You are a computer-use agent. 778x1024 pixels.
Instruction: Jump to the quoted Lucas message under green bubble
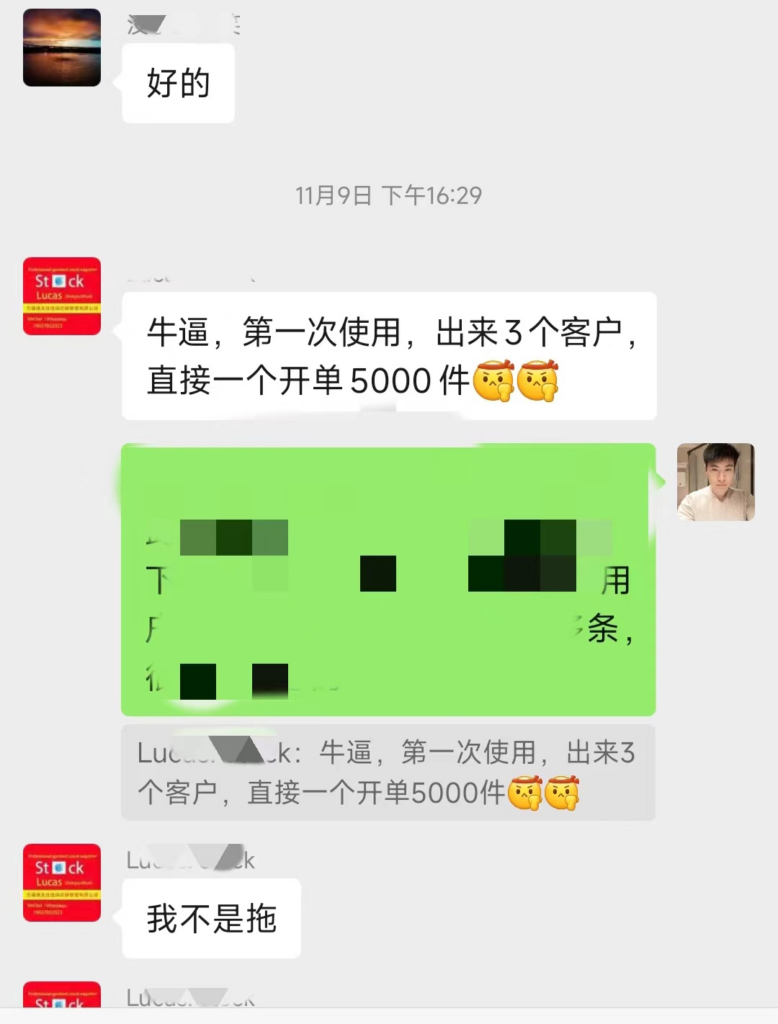388,774
